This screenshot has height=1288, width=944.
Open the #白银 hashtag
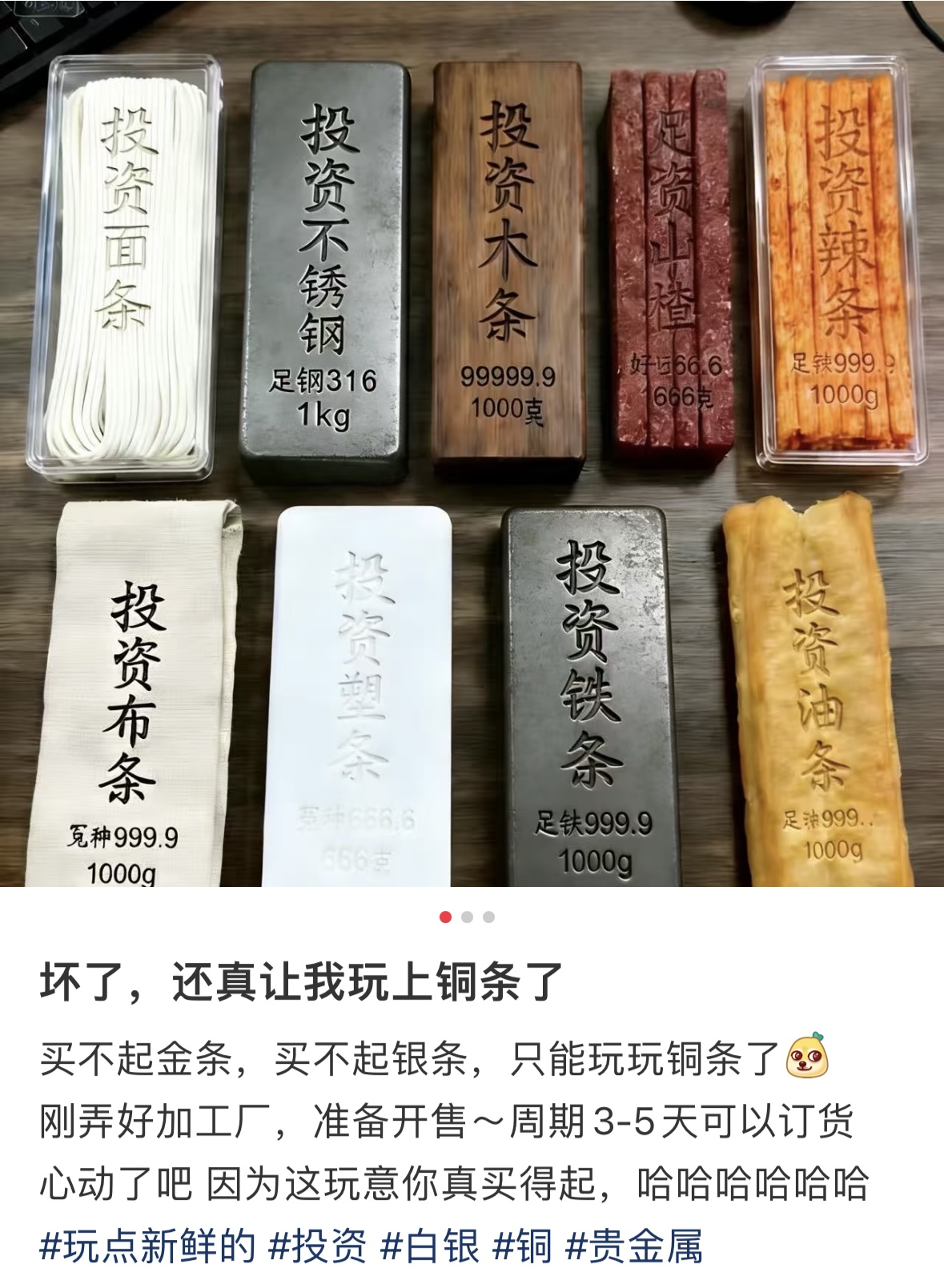click(x=430, y=1246)
